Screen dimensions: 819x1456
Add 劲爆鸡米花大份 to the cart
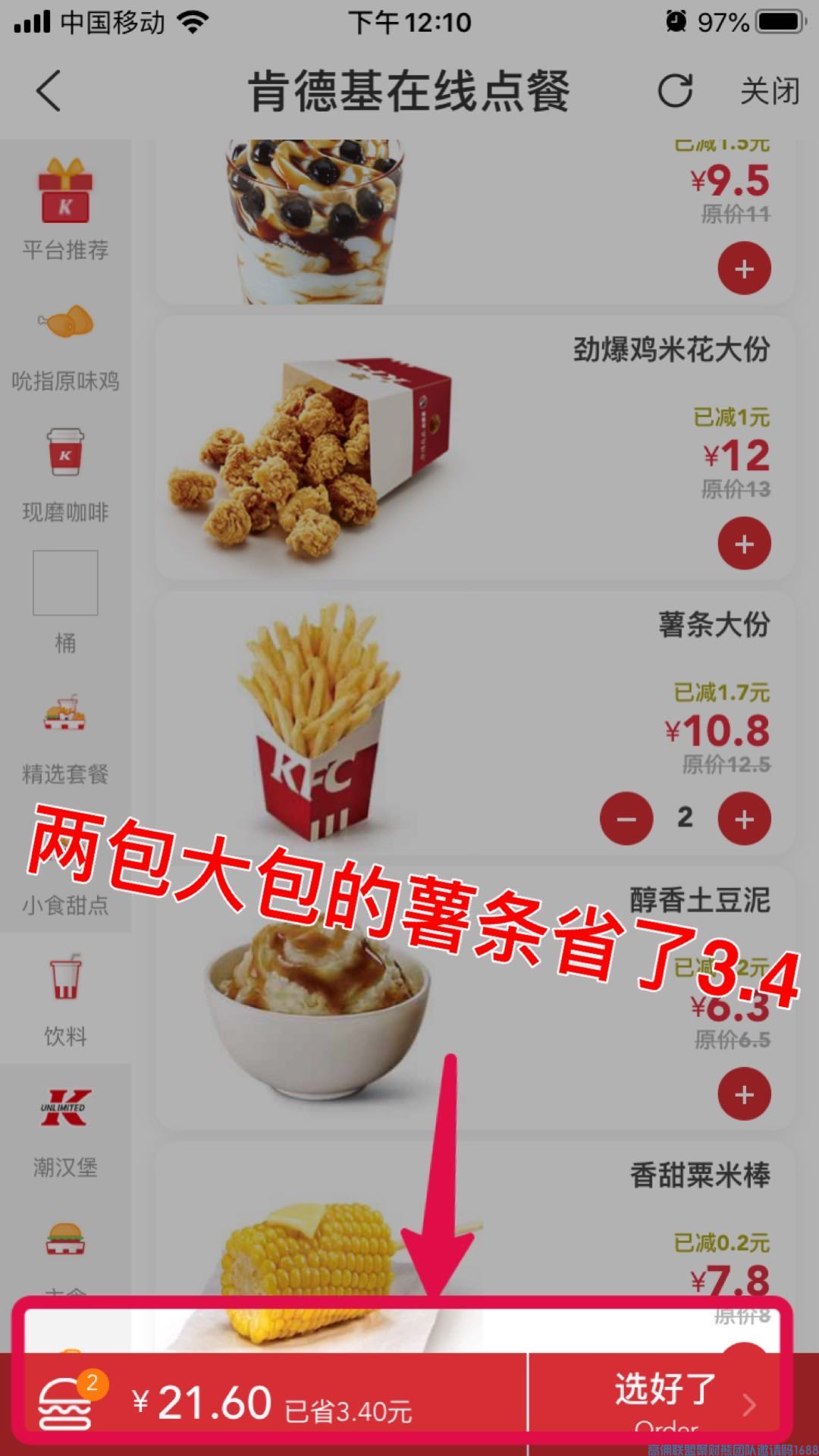pyautogui.click(x=744, y=544)
